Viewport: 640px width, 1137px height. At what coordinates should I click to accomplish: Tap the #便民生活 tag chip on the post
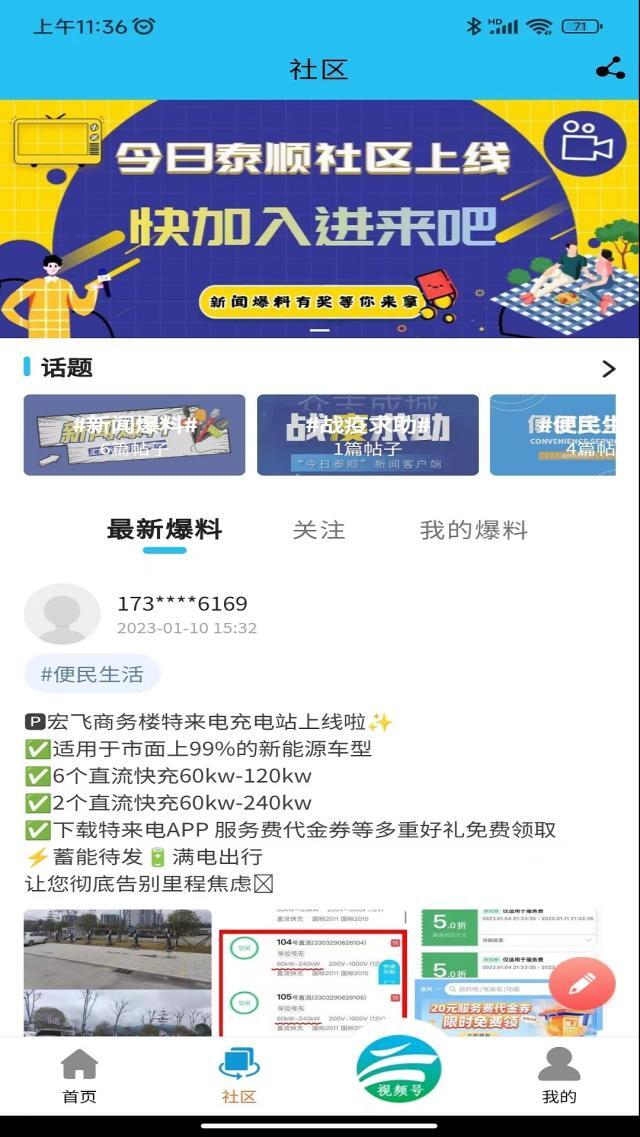click(x=92, y=674)
